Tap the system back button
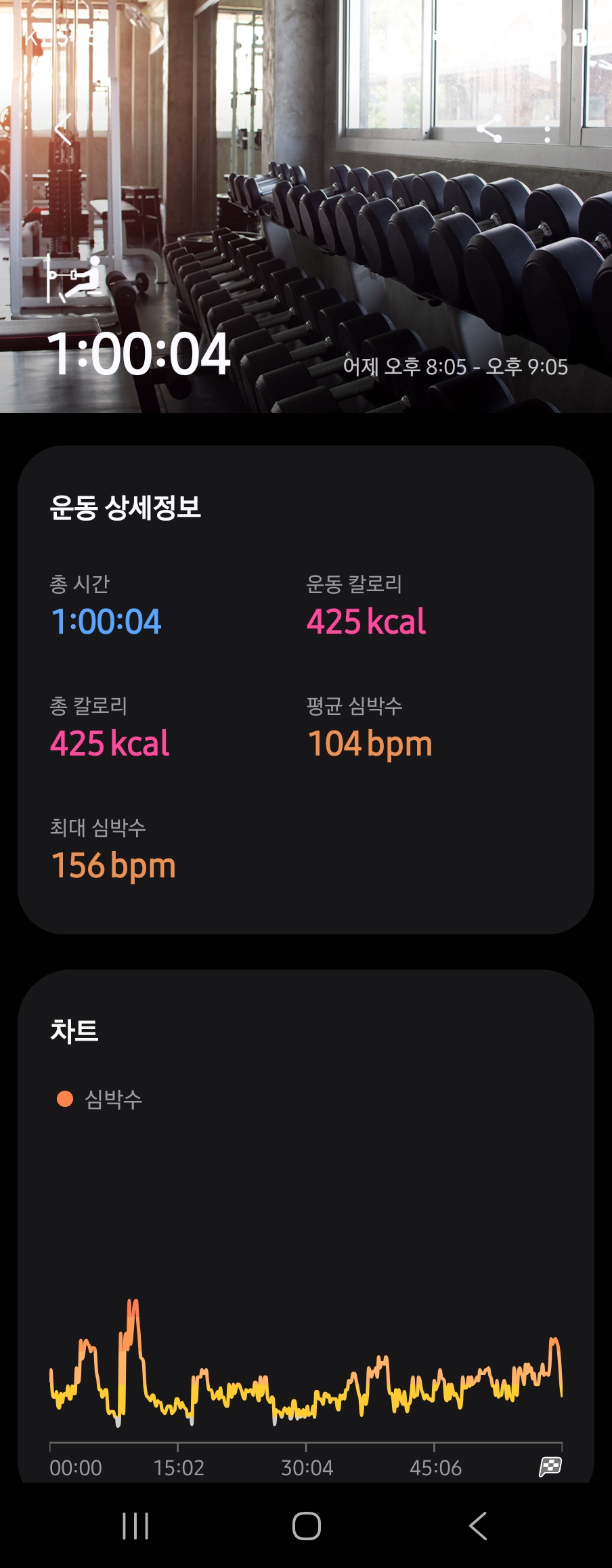This screenshot has width=612, height=1568. (x=478, y=1526)
